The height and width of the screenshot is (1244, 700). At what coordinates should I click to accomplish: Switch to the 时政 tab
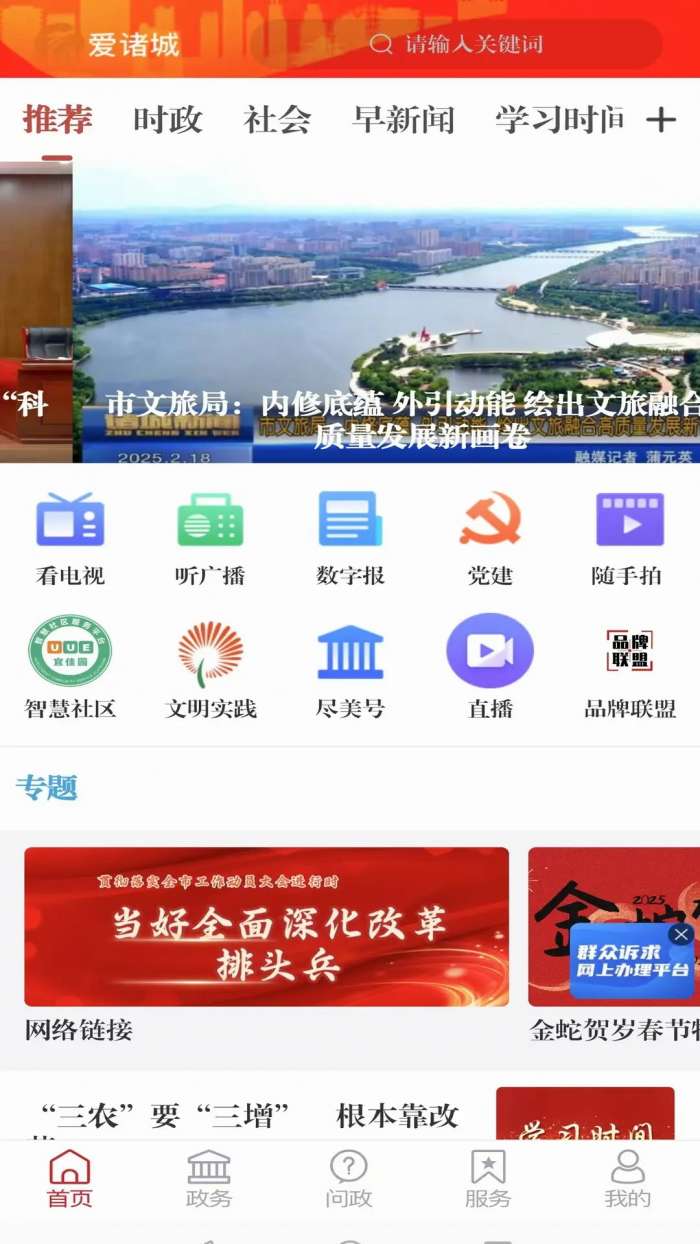click(168, 120)
